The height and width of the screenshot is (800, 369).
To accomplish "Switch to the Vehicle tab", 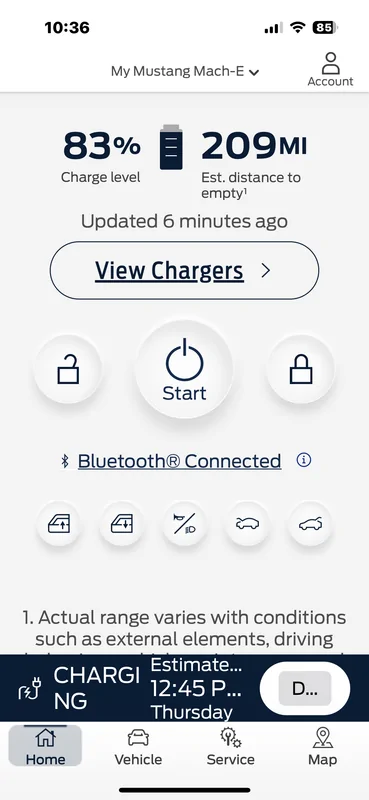I will coord(138,746).
